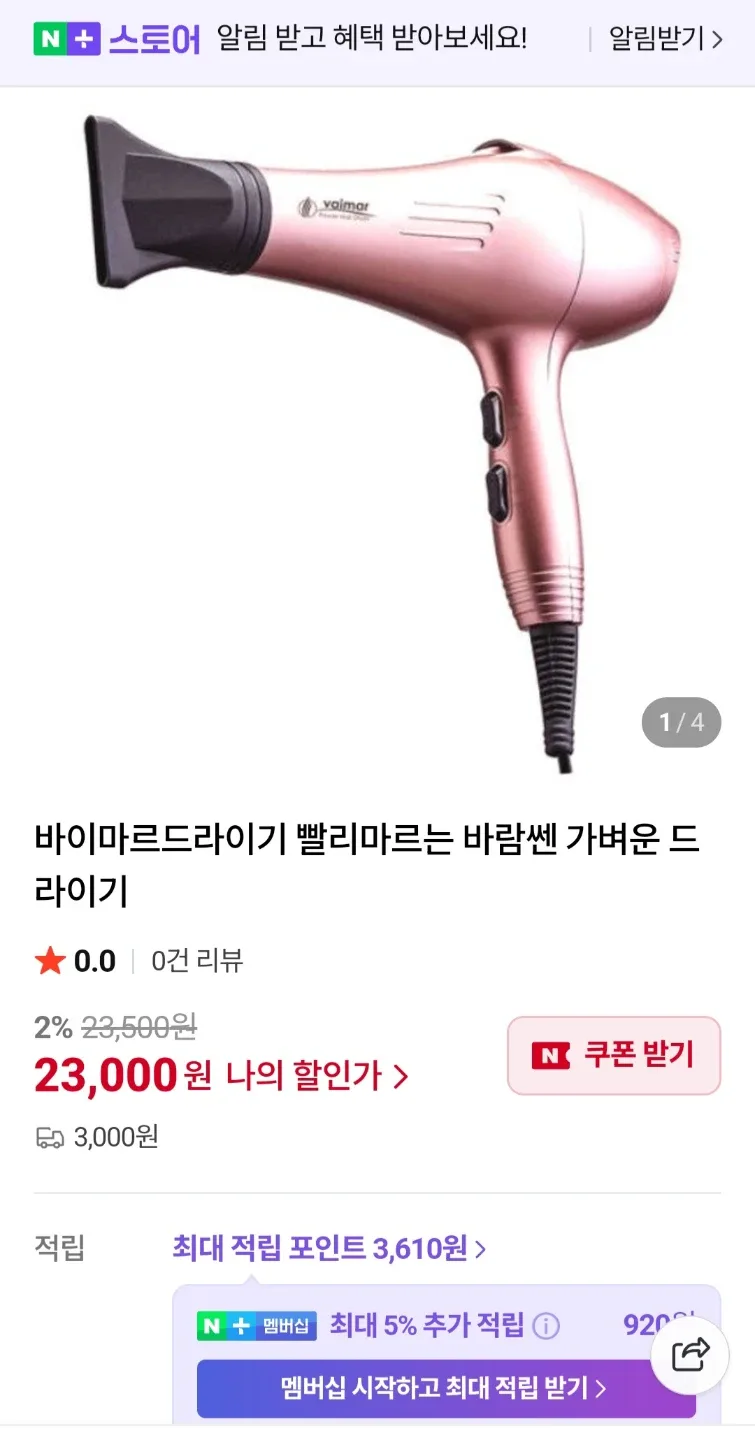Open the 0건 리뷰 reviews

pyautogui.click(x=197, y=961)
